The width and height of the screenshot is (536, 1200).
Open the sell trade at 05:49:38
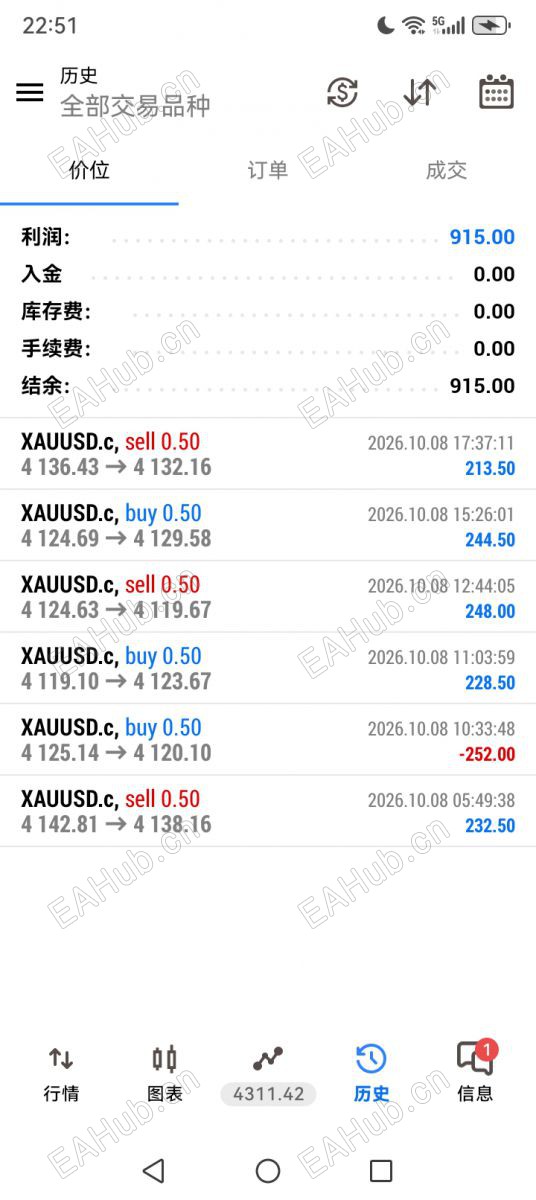point(268,811)
